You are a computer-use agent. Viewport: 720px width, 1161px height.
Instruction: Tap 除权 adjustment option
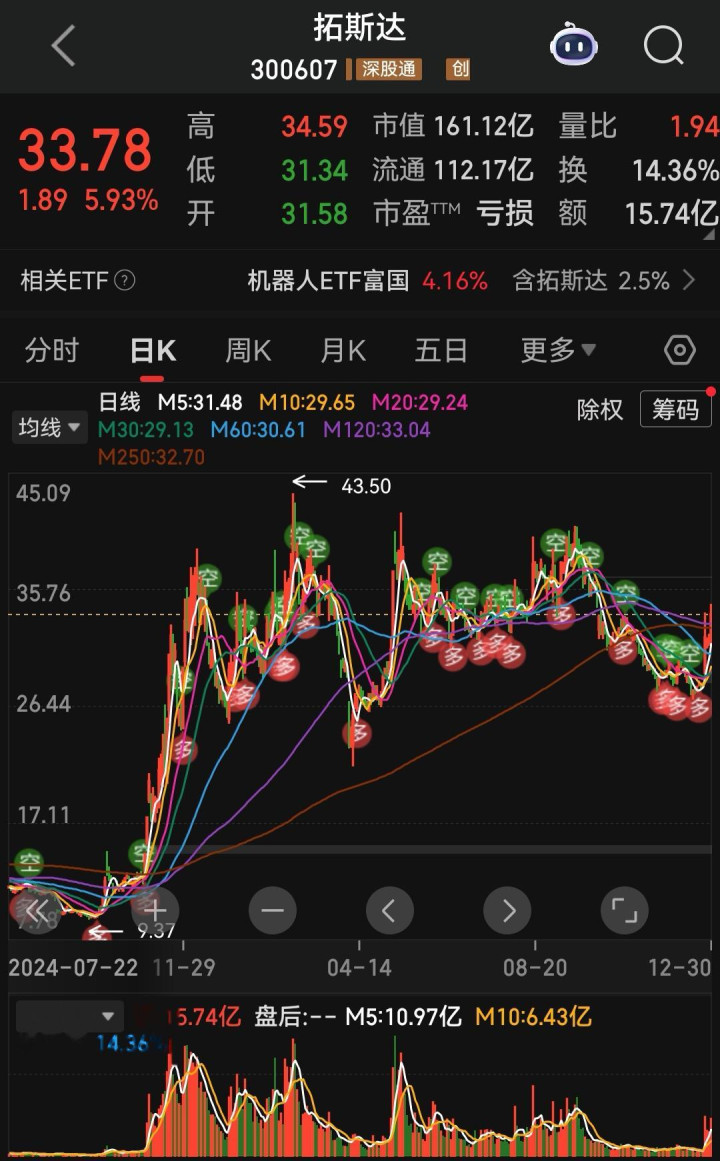[x=600, y=409]
